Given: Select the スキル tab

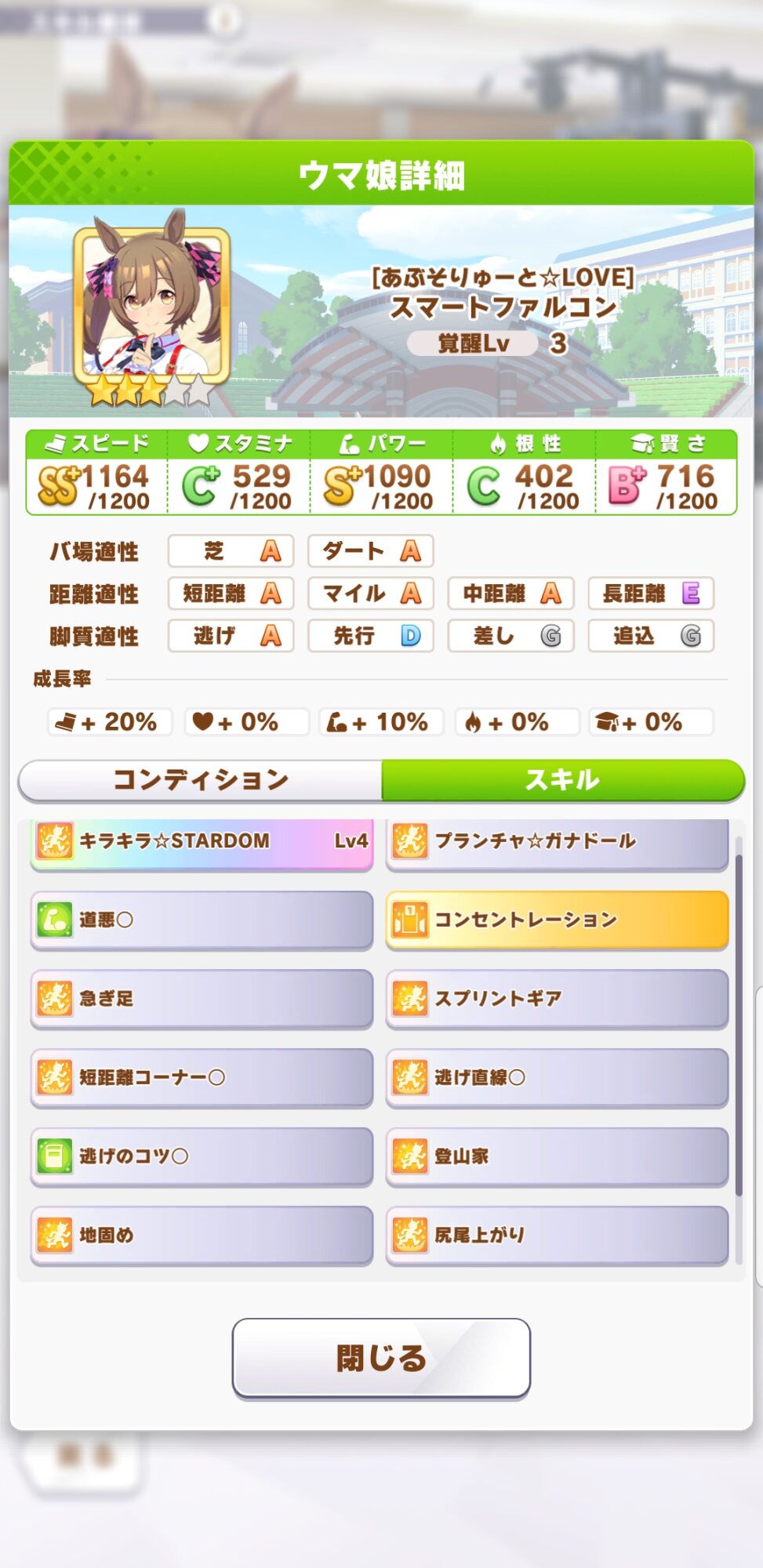Looking at the screenshot, I should point(562,780).
